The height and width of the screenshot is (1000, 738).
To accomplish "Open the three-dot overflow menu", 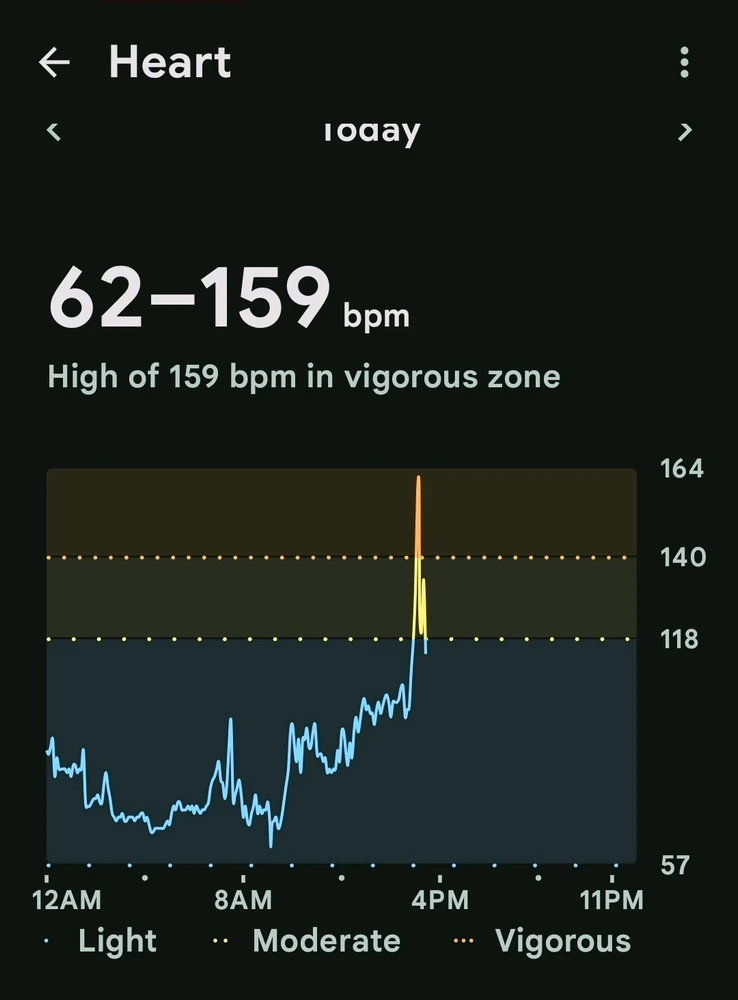I will (x=684, y=62).
